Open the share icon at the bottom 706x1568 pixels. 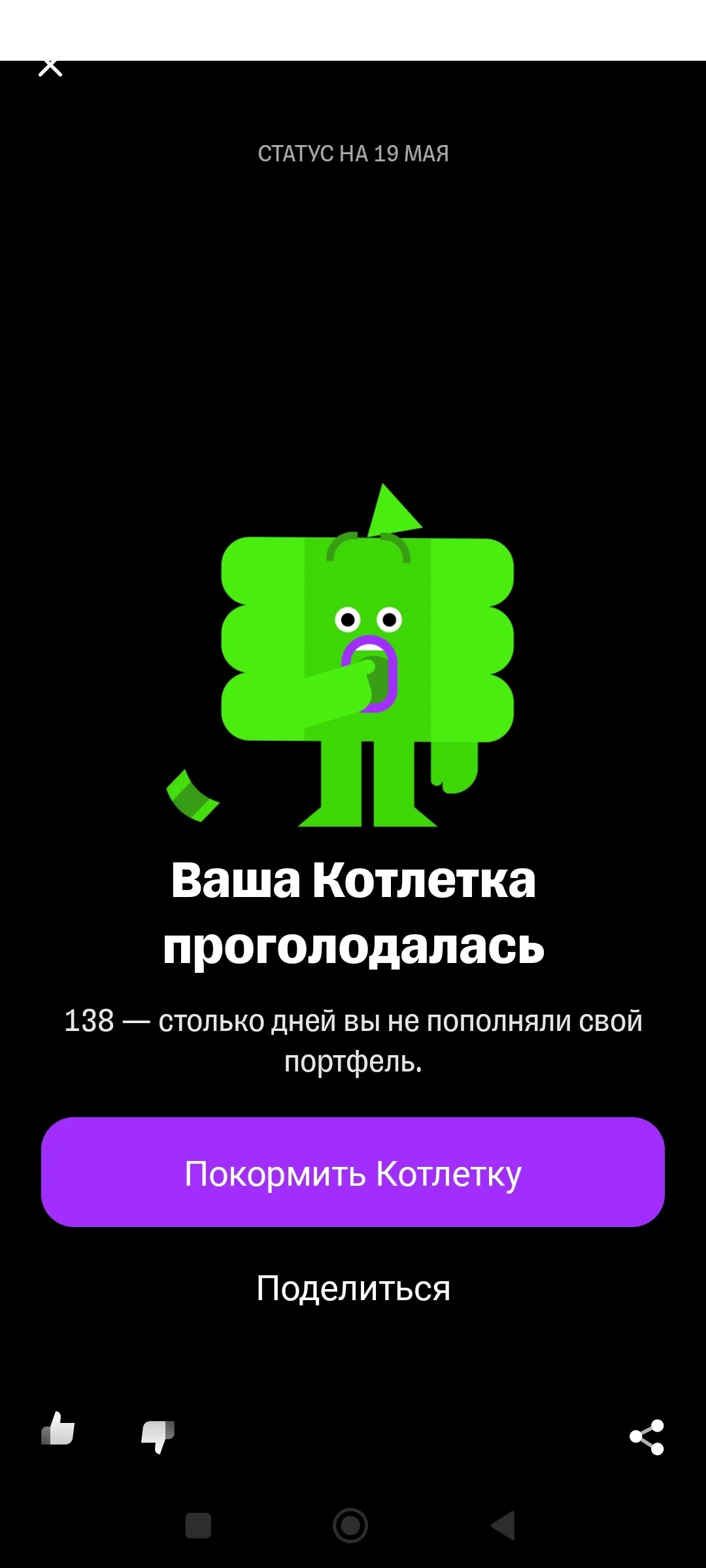(x=647, y=1437)
